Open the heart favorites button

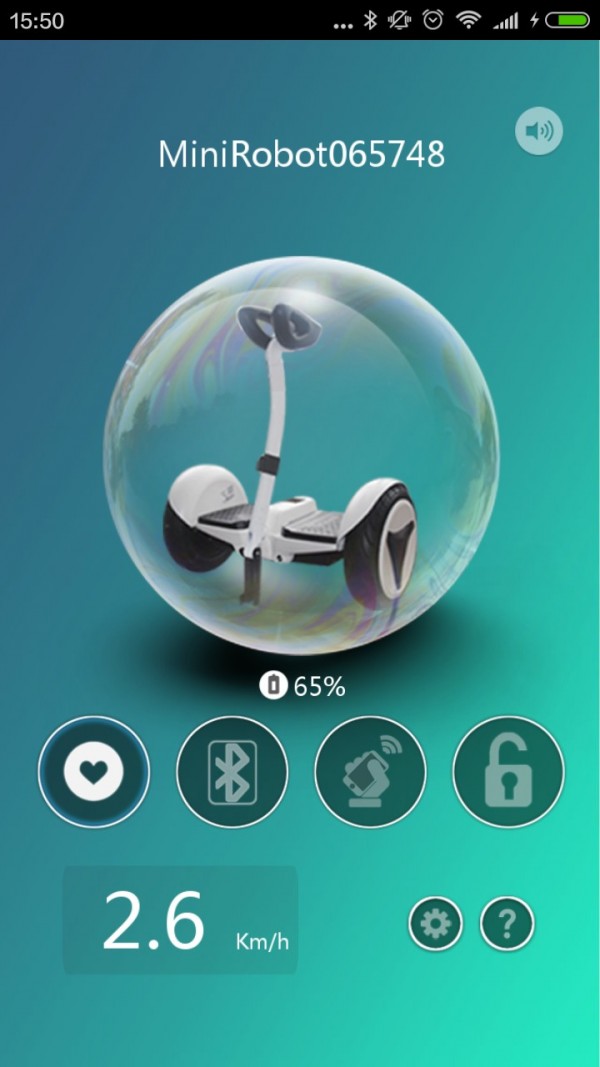[x=94, y=772]
